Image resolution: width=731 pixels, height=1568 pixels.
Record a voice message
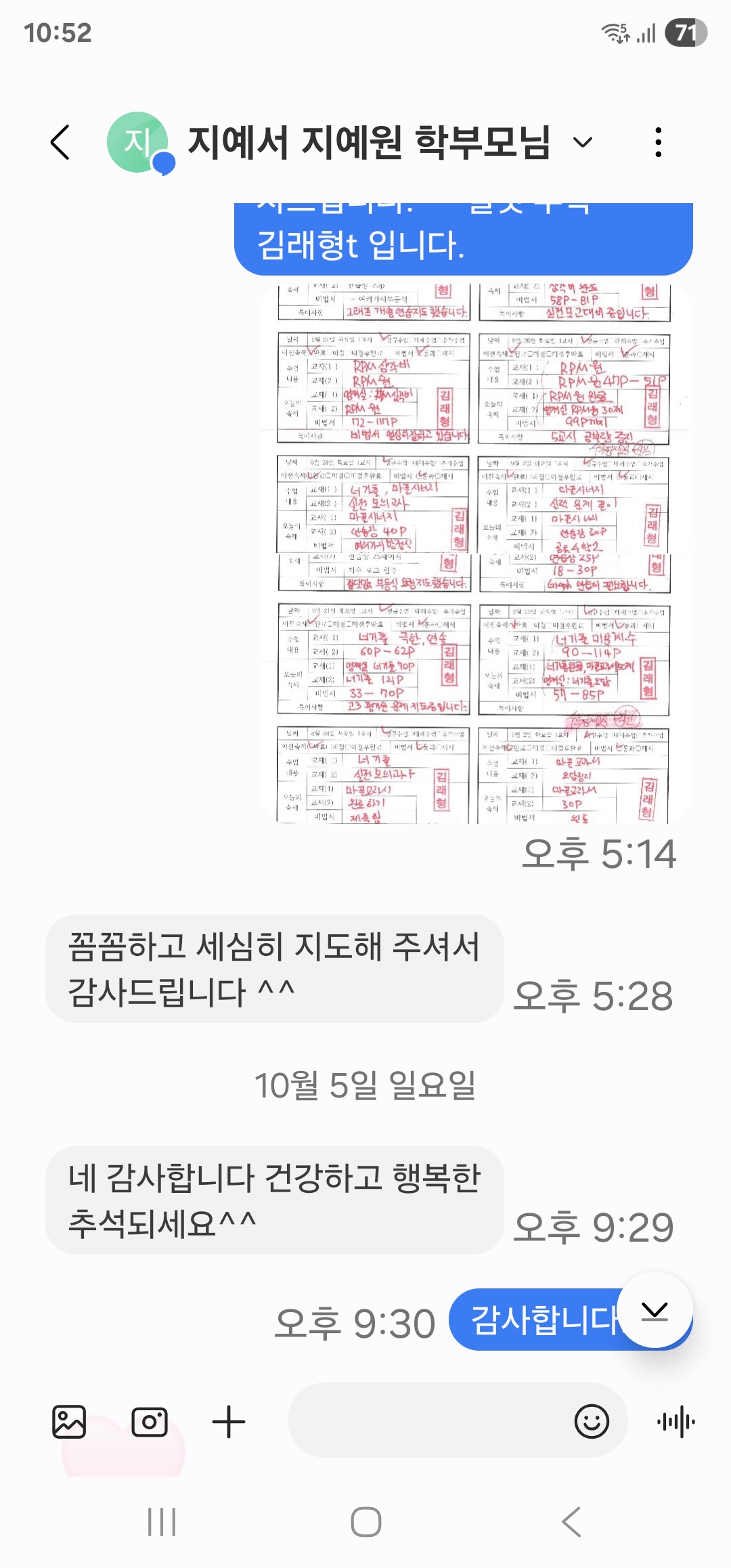coord(675,1421)
